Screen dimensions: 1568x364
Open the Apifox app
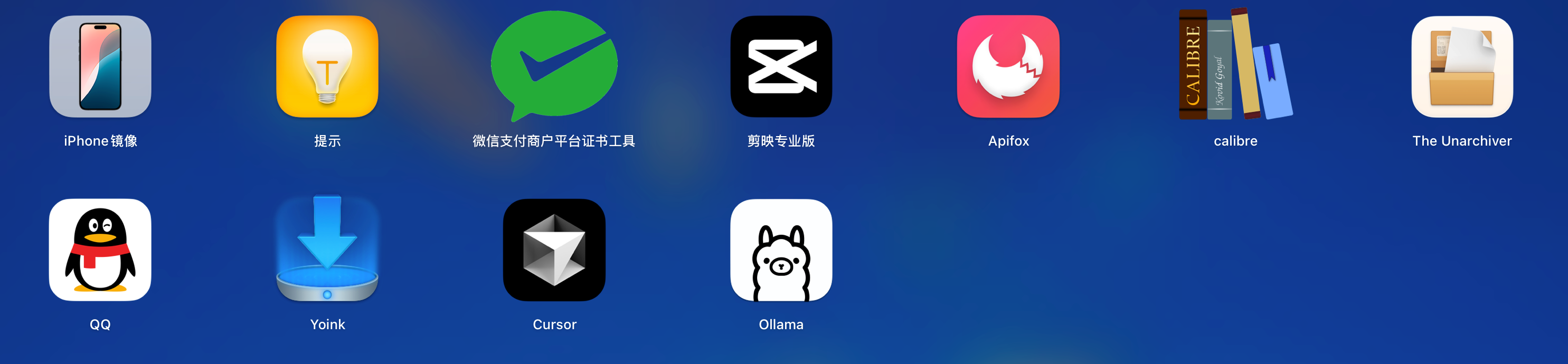pos(1008,67)
